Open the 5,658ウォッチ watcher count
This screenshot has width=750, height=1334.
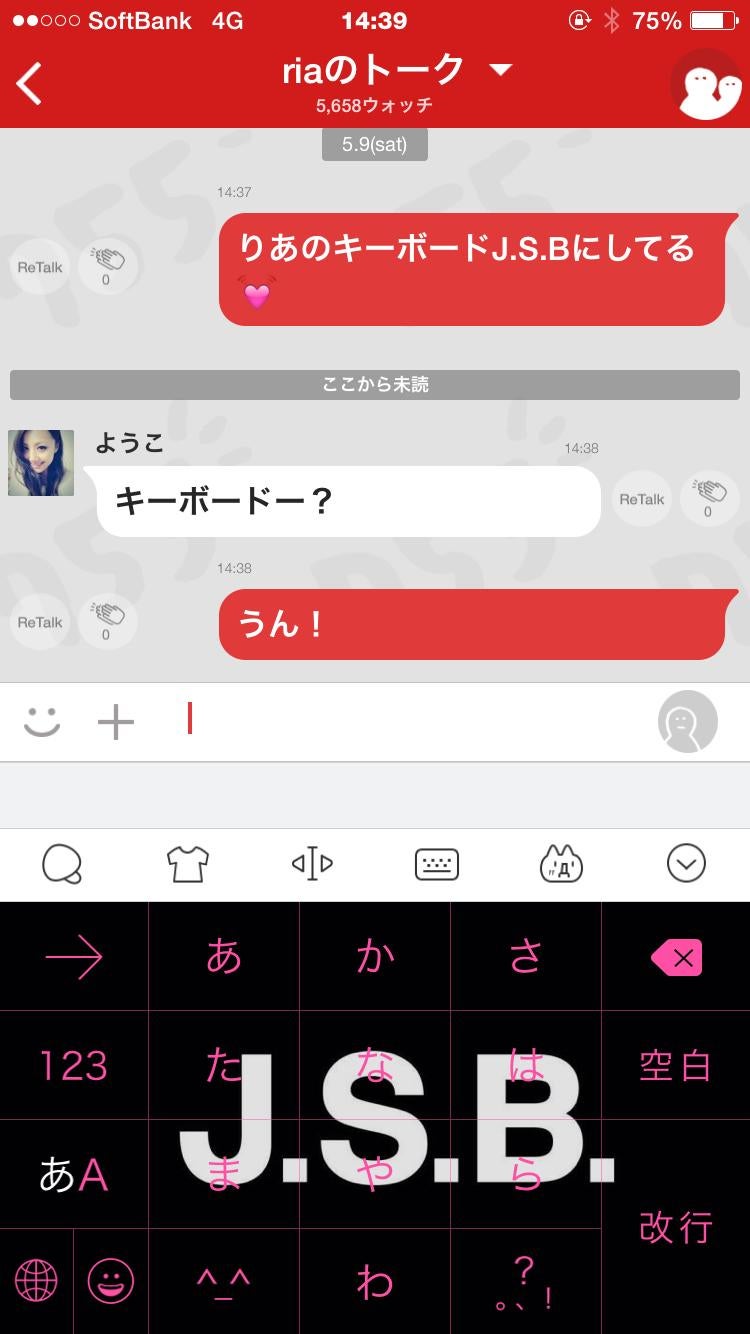coord(375,104)
